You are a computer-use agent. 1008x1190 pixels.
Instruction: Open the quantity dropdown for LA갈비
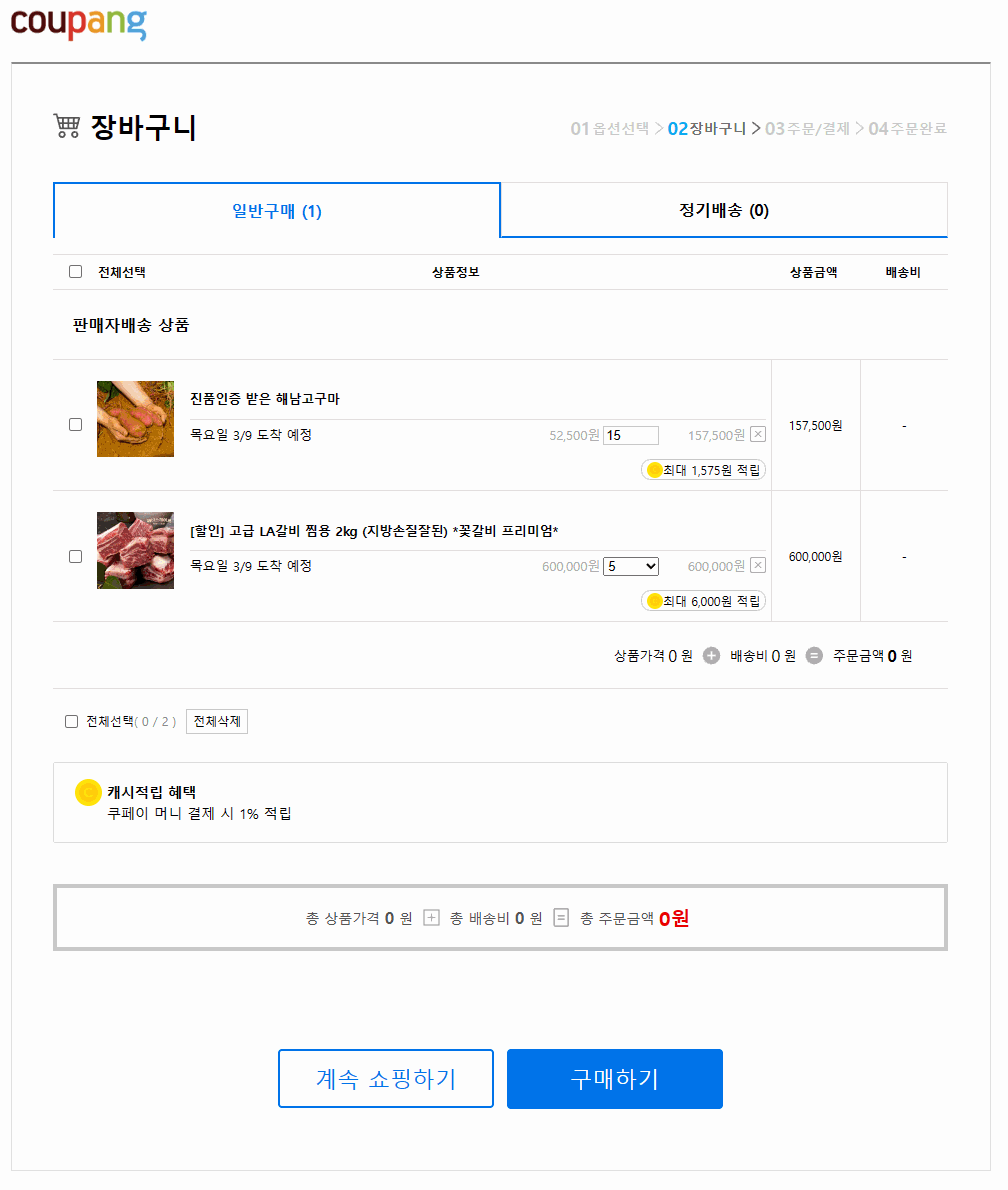630,565
